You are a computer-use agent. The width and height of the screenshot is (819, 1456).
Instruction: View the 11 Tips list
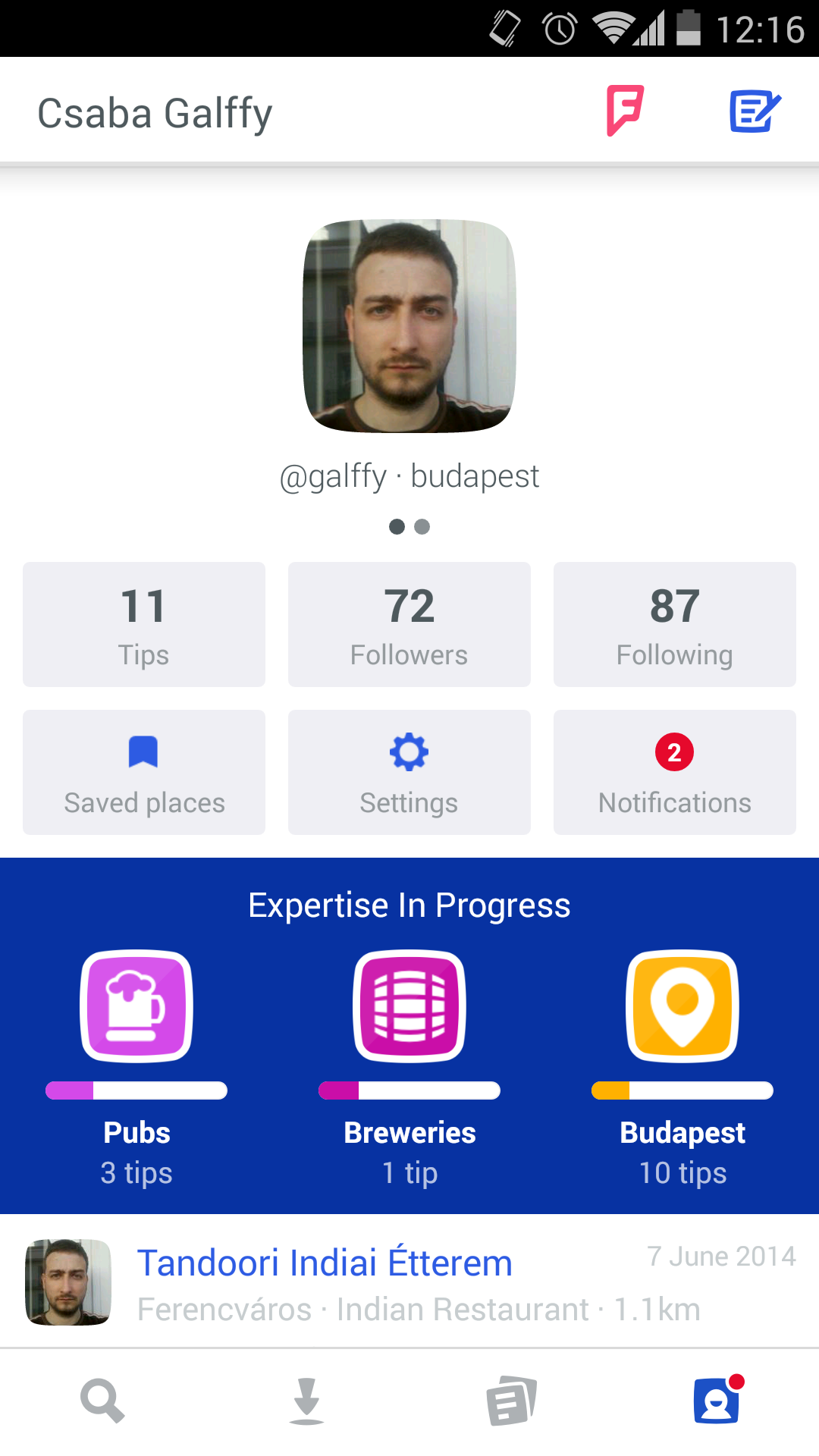point(144,624)
